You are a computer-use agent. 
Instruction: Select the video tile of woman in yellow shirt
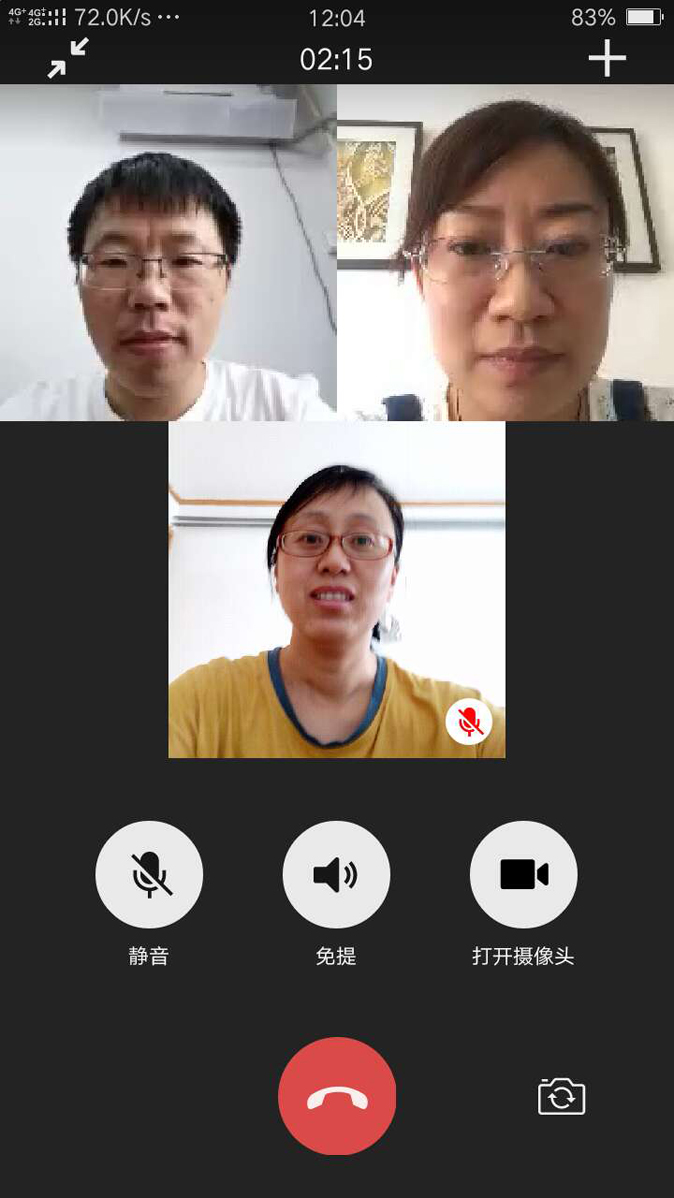[336, 589]
